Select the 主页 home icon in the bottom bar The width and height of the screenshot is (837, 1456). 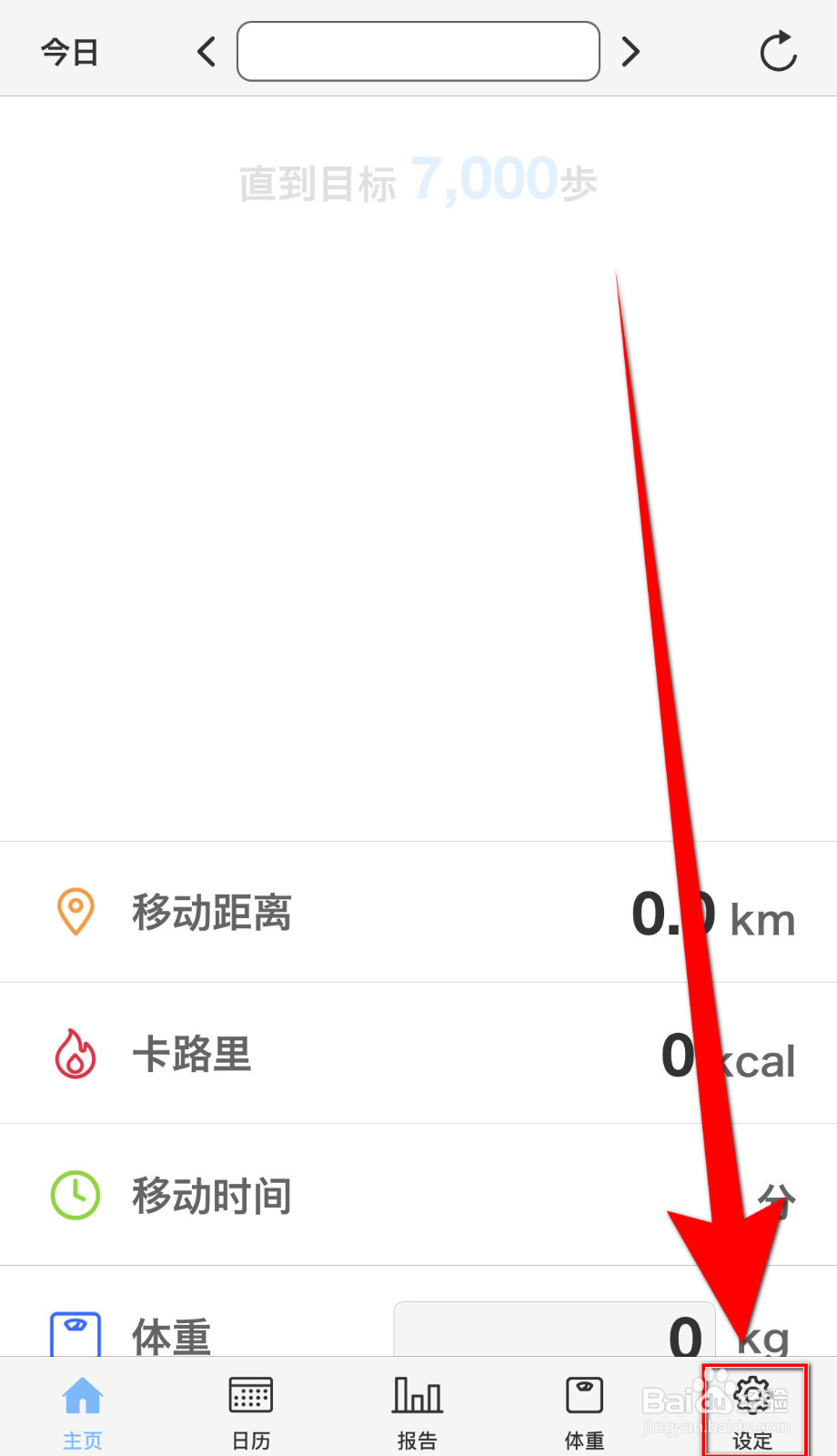(82, 1394)
